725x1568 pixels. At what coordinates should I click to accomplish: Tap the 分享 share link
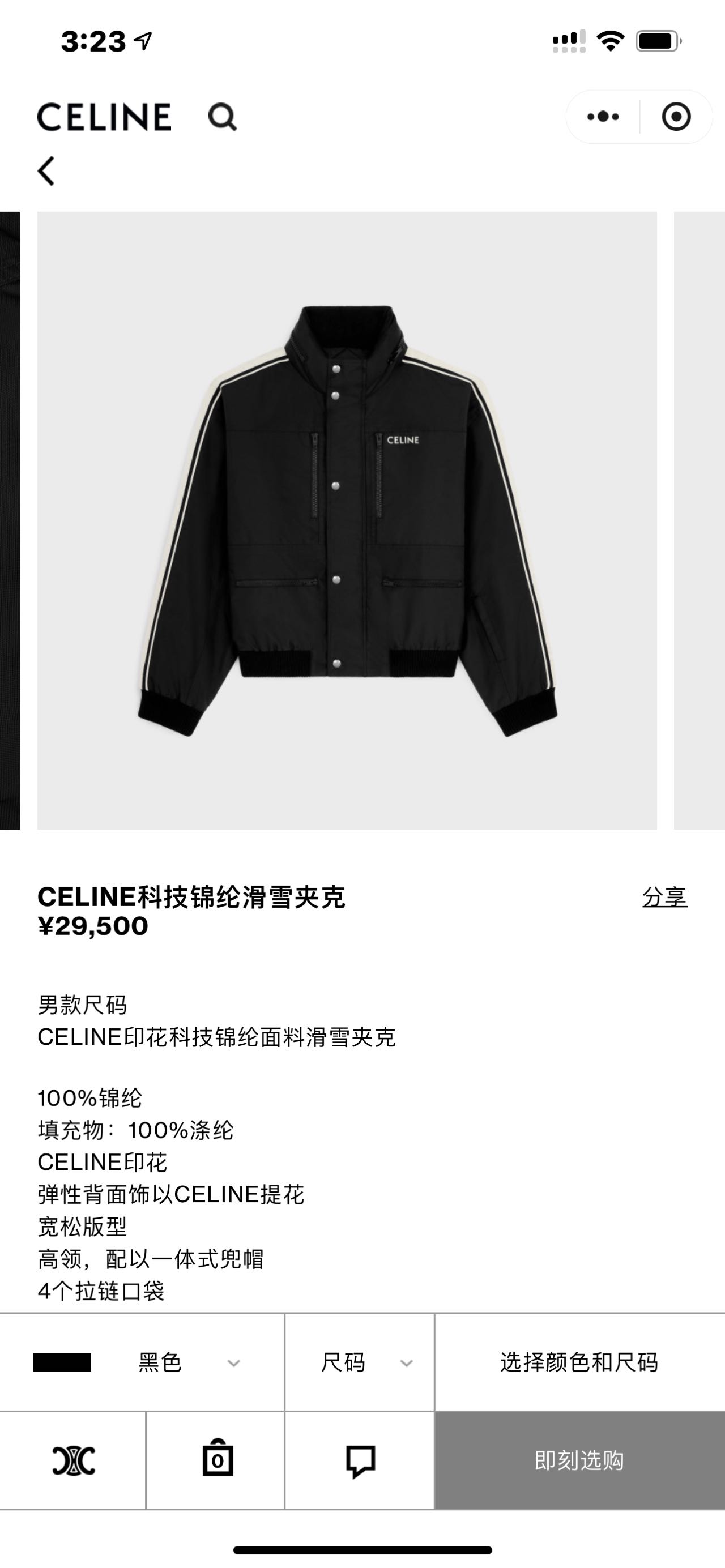pyautogui.click(x=664, y=897)
